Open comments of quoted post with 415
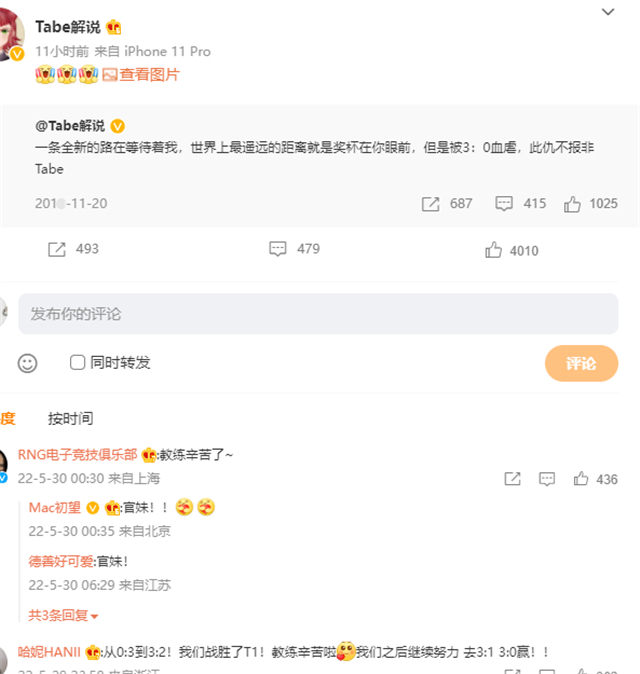640x674 pixels. 505,203
